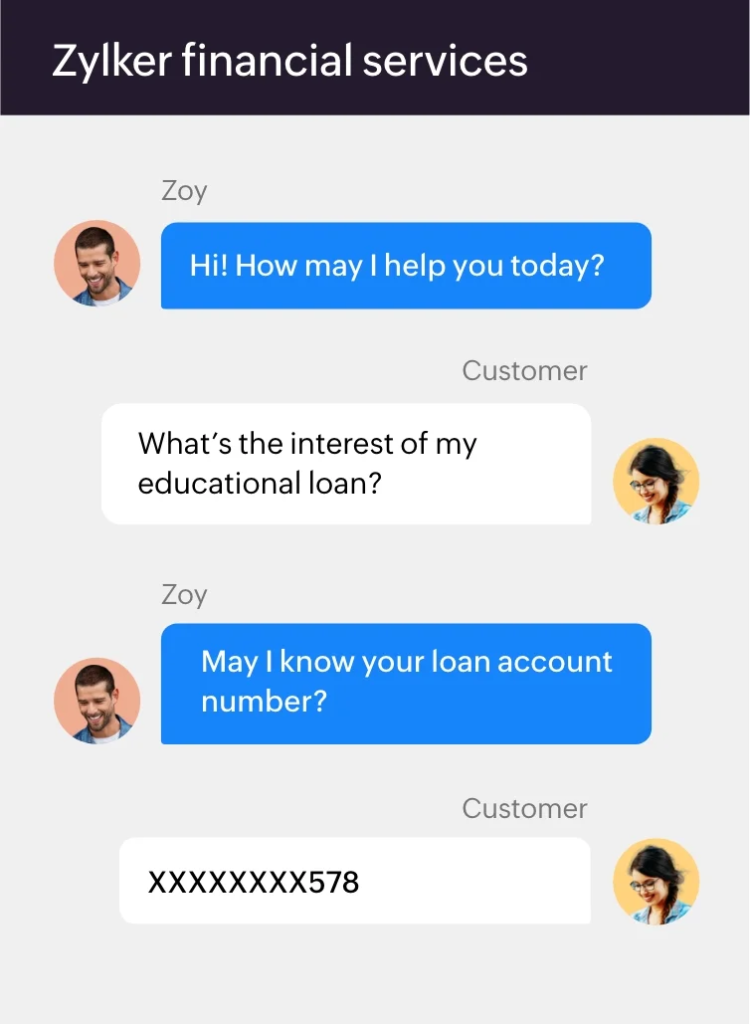This screenshot has width=750, height=1024.
Task: Select the customer avatar beside the loan question
Action: click(x=656, y=480)
